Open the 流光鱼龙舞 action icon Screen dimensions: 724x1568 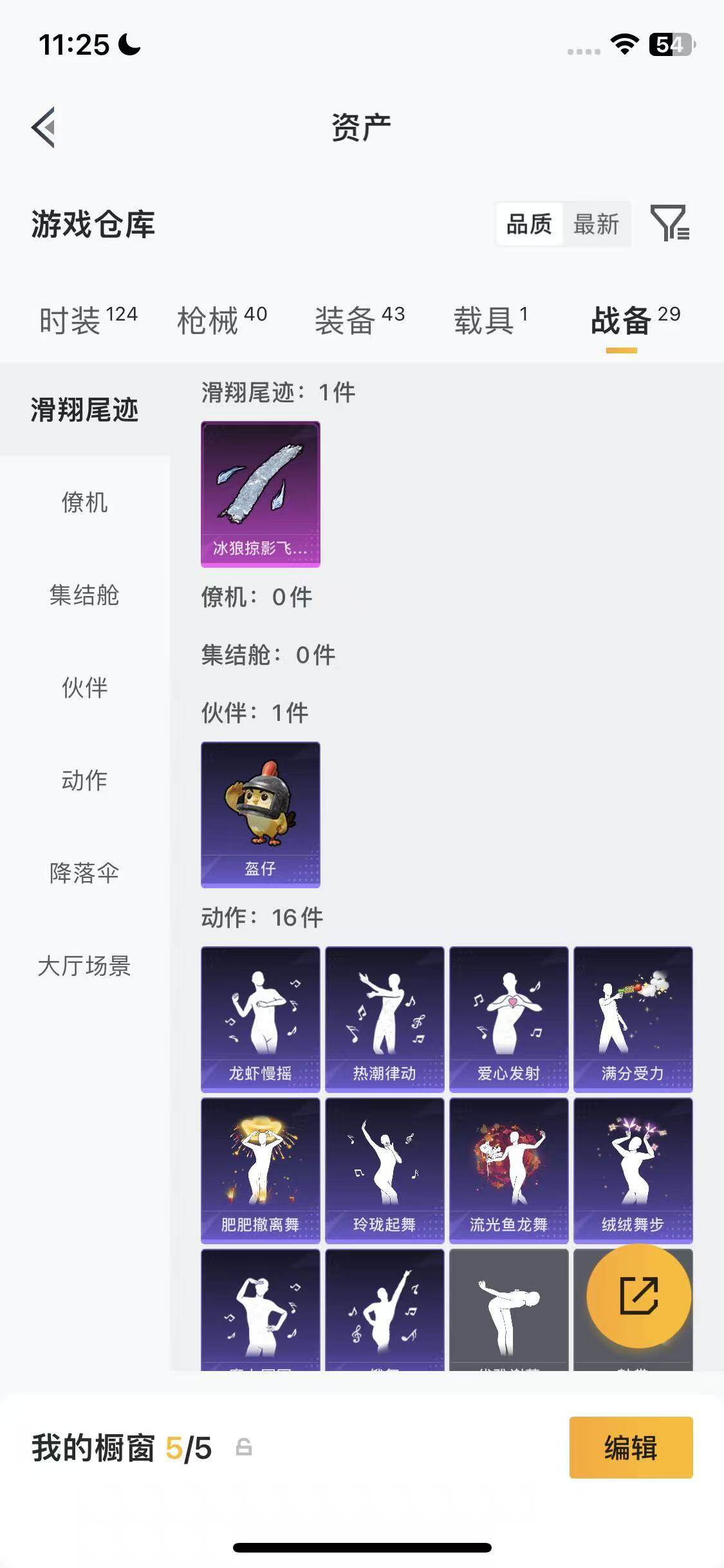coord(509,1168)
